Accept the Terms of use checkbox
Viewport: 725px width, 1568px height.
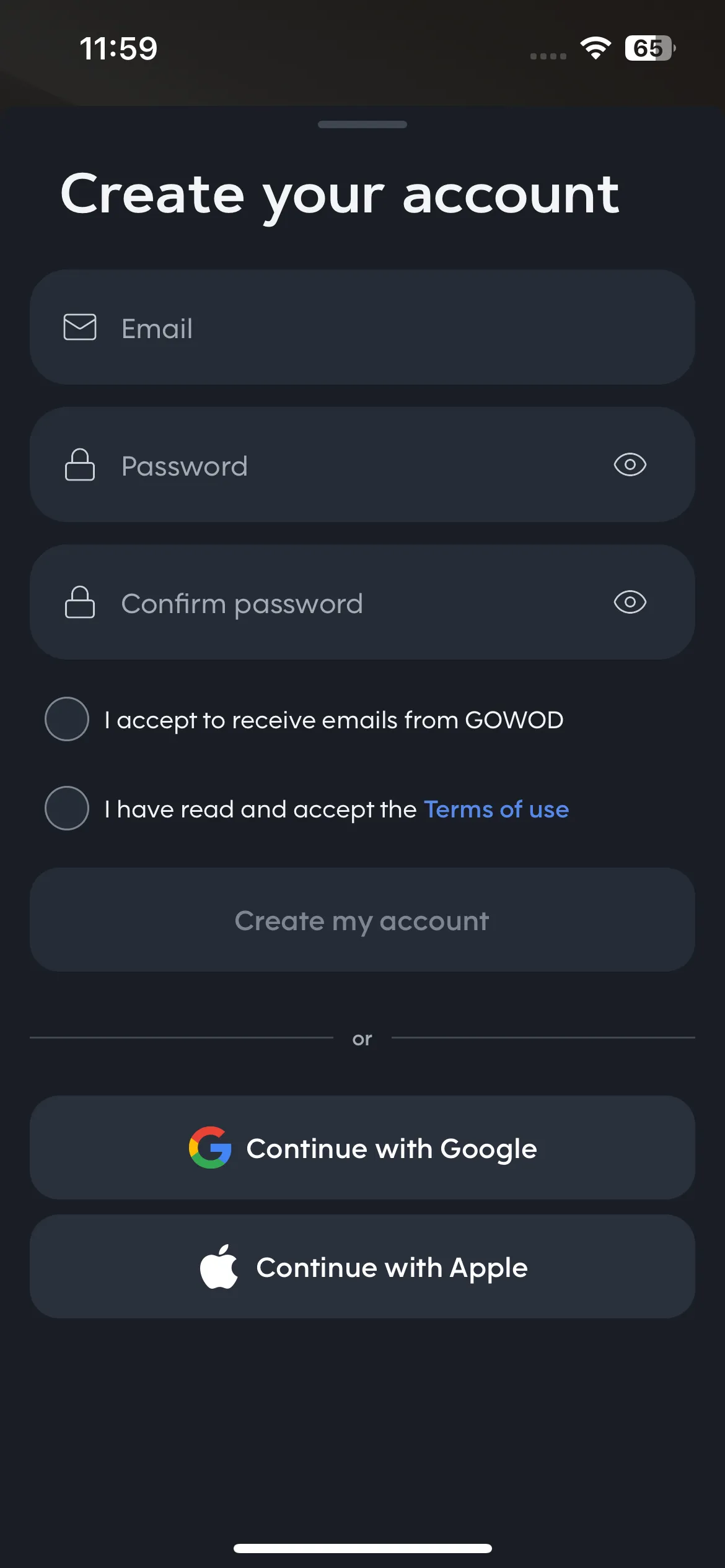tap(67, 808)
